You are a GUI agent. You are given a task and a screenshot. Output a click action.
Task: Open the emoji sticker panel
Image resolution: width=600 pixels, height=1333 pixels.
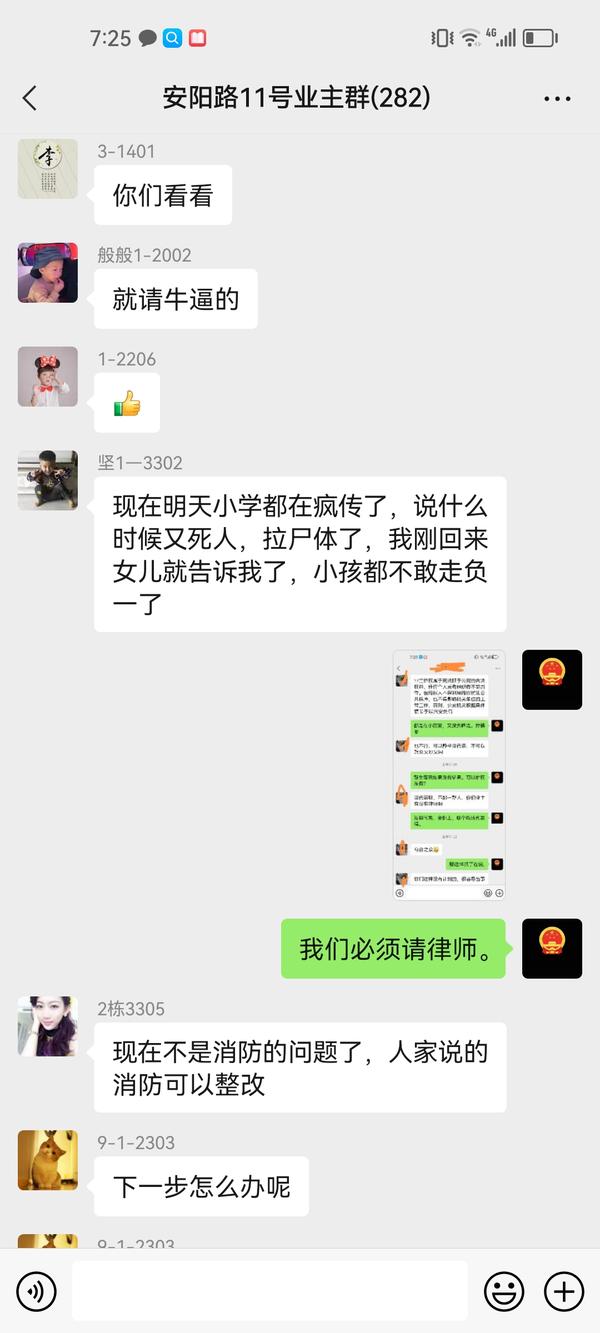(504, 1292)
